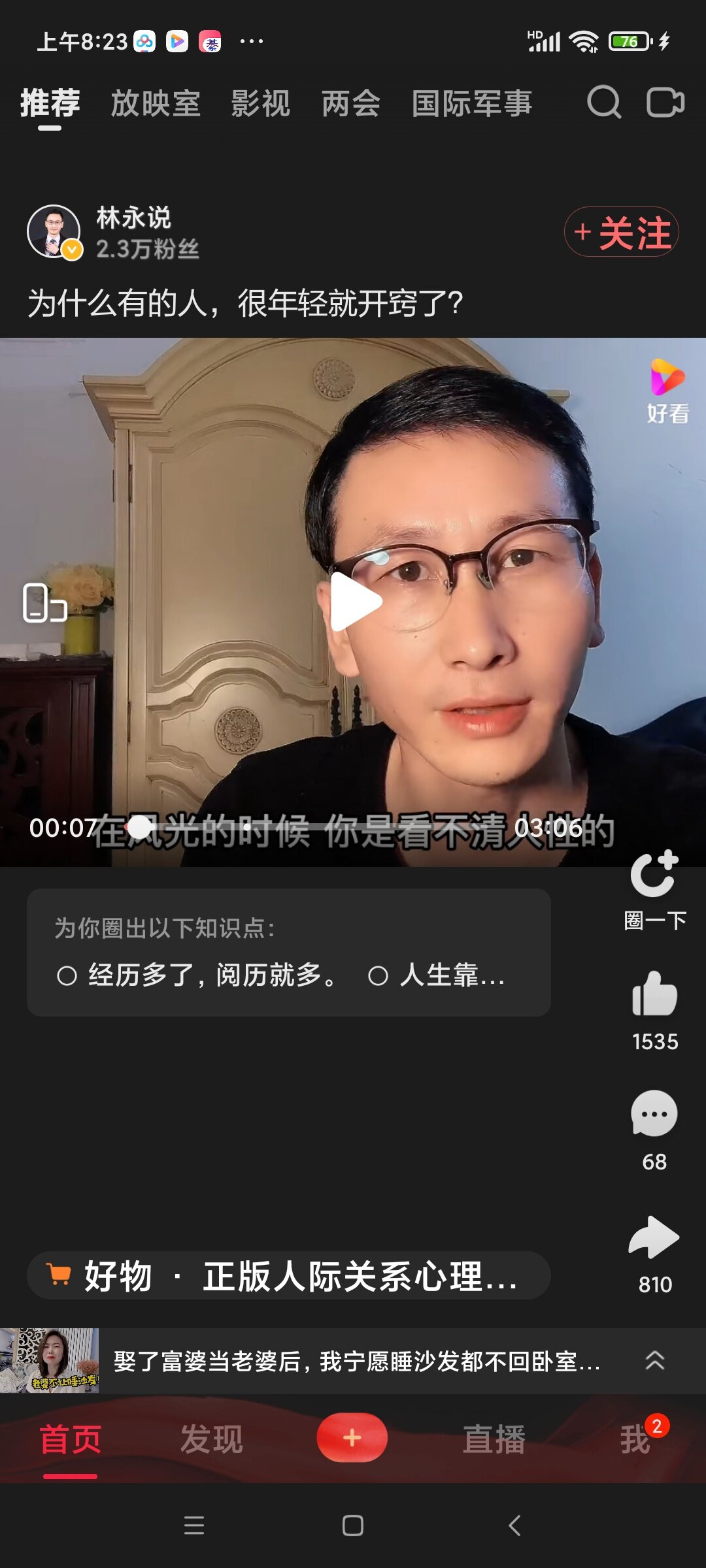The width and height of the screenshot is (706, 1568).
Task: Open the comments with 68 replies
Action: tap(654, 1115)
